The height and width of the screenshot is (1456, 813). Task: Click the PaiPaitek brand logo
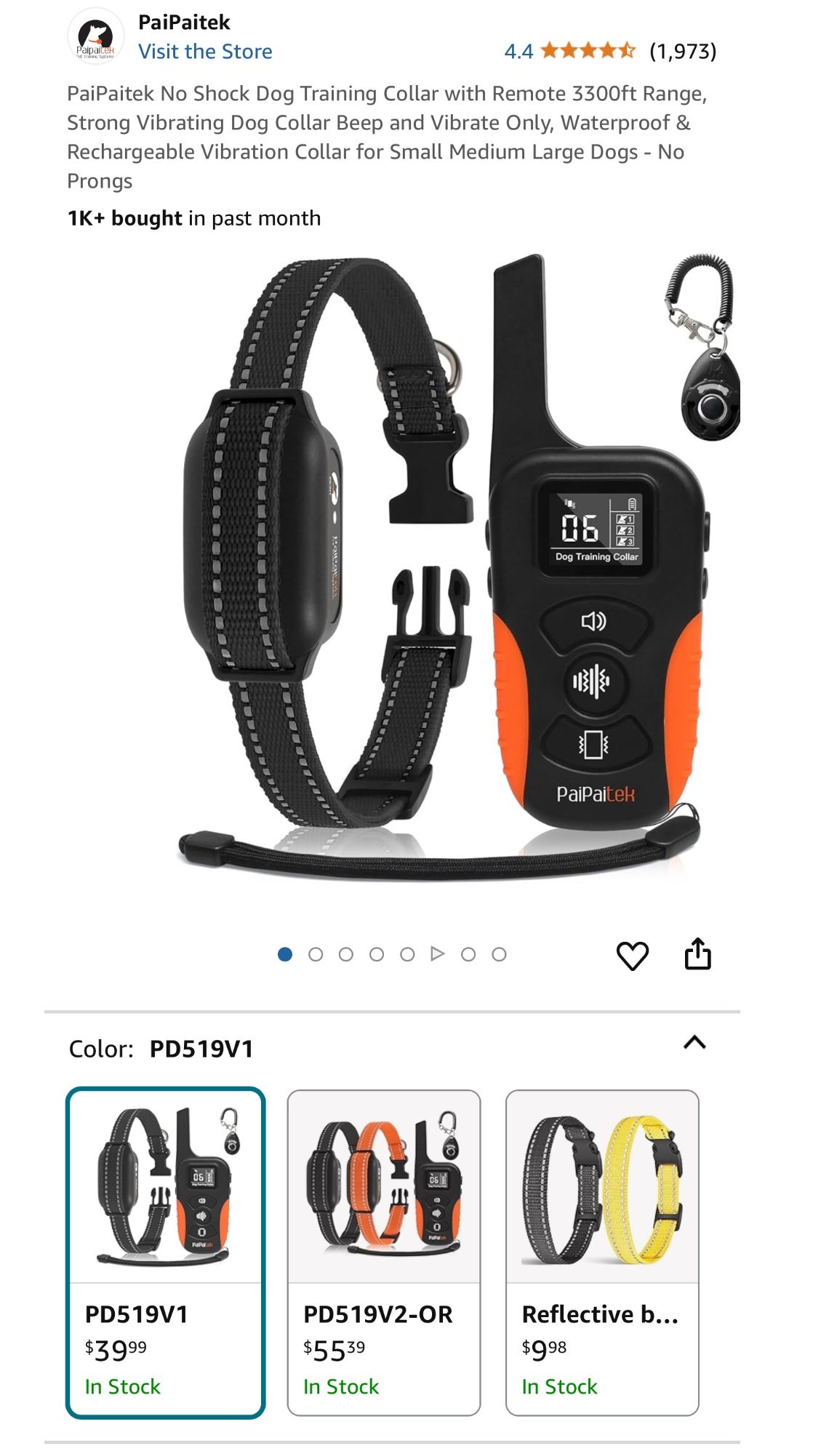coord(98,34)
